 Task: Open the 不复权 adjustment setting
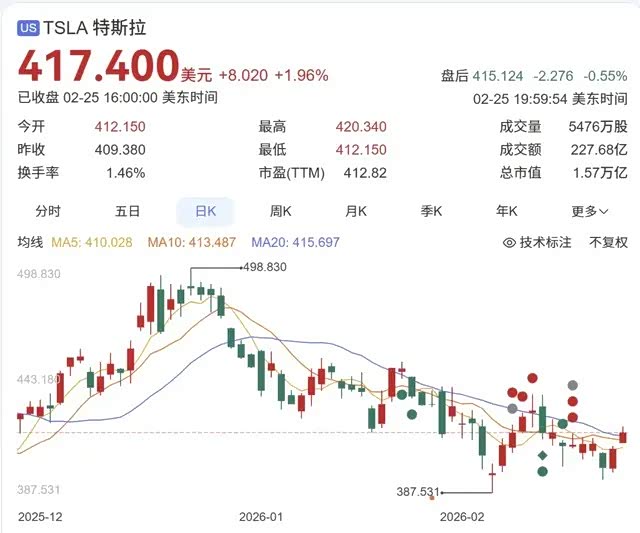608,242
